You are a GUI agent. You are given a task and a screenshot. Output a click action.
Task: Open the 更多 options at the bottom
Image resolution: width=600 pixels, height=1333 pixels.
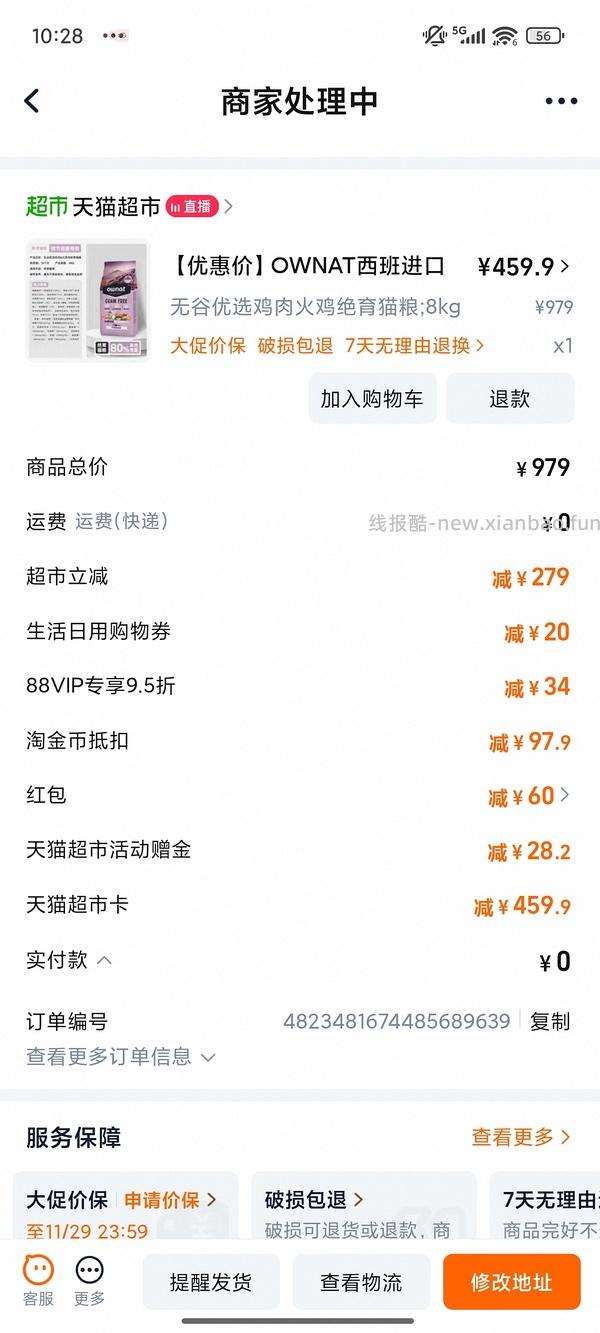point(89,1281)
